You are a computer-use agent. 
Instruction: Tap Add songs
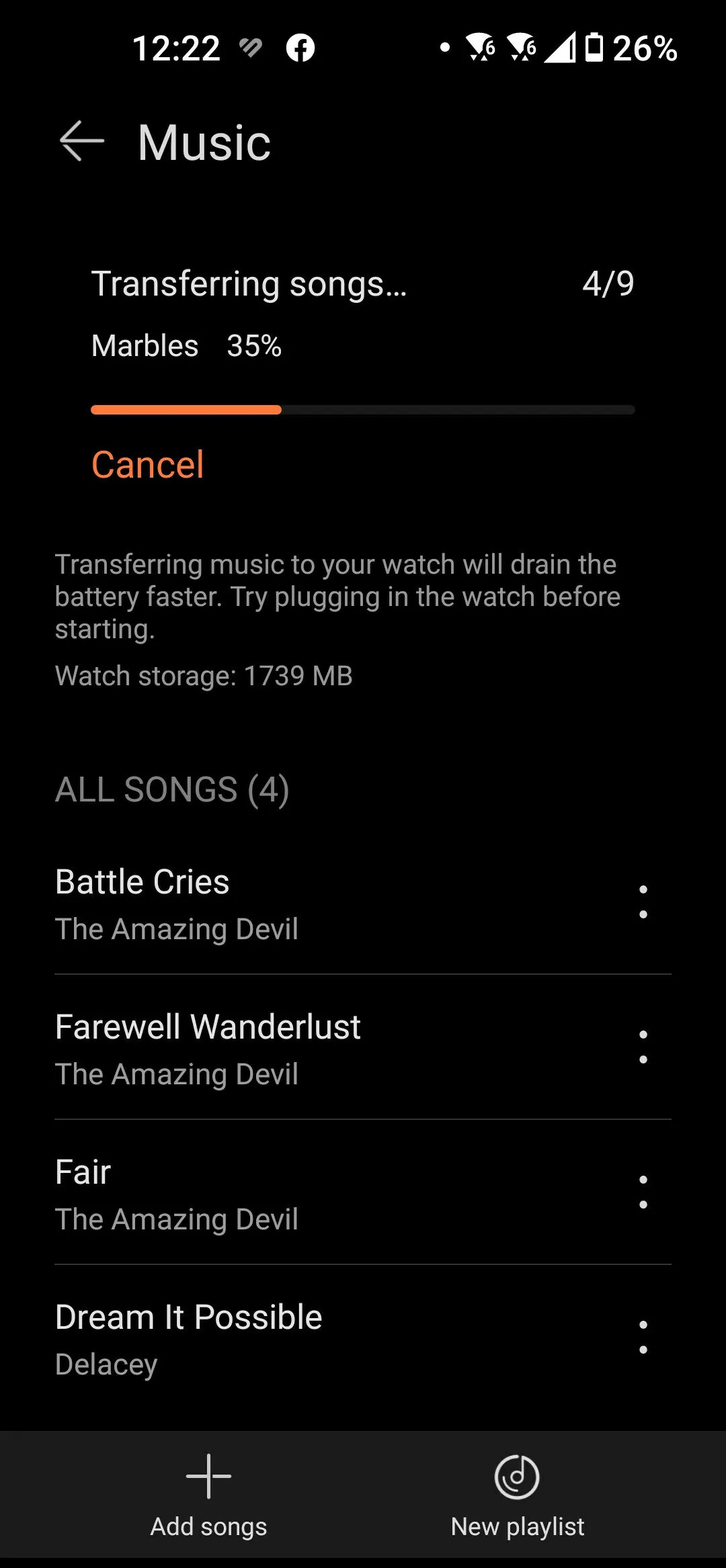[208, 1495]
